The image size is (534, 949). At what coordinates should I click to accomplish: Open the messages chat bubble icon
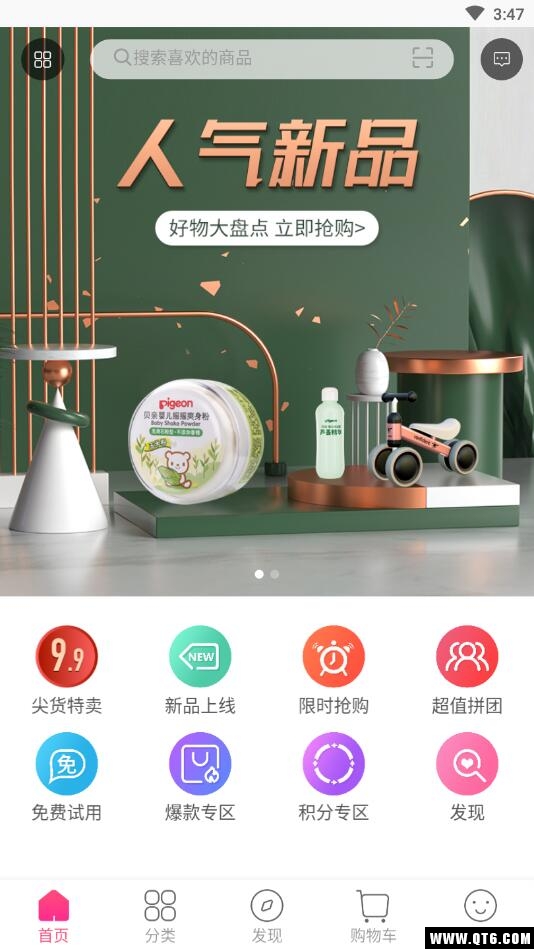point(501,59)
